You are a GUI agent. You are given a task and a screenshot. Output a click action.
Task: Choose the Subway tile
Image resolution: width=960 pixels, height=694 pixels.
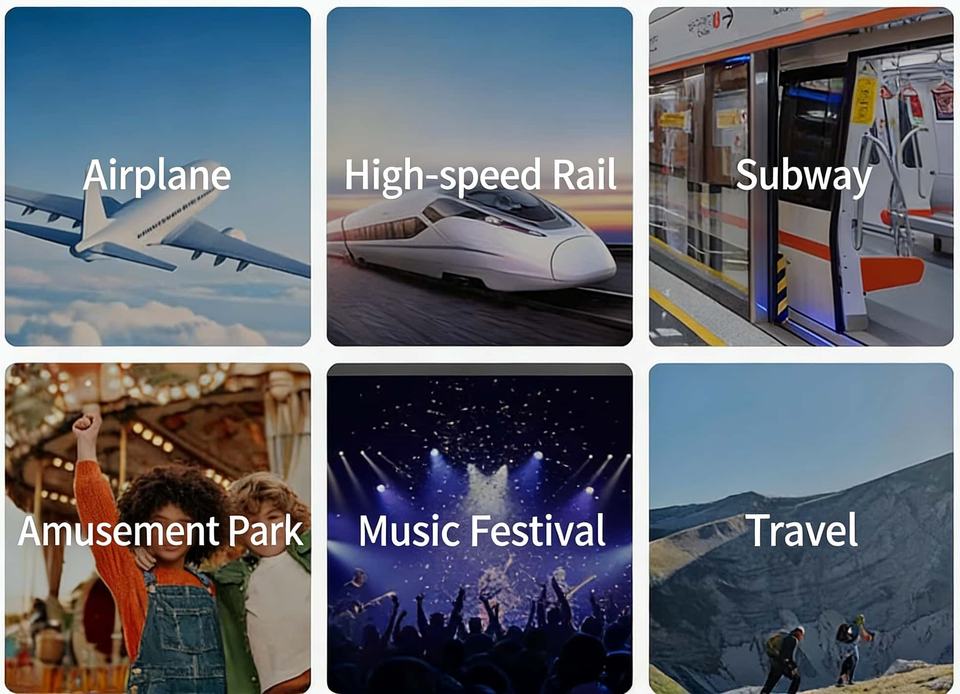point(801,177)
